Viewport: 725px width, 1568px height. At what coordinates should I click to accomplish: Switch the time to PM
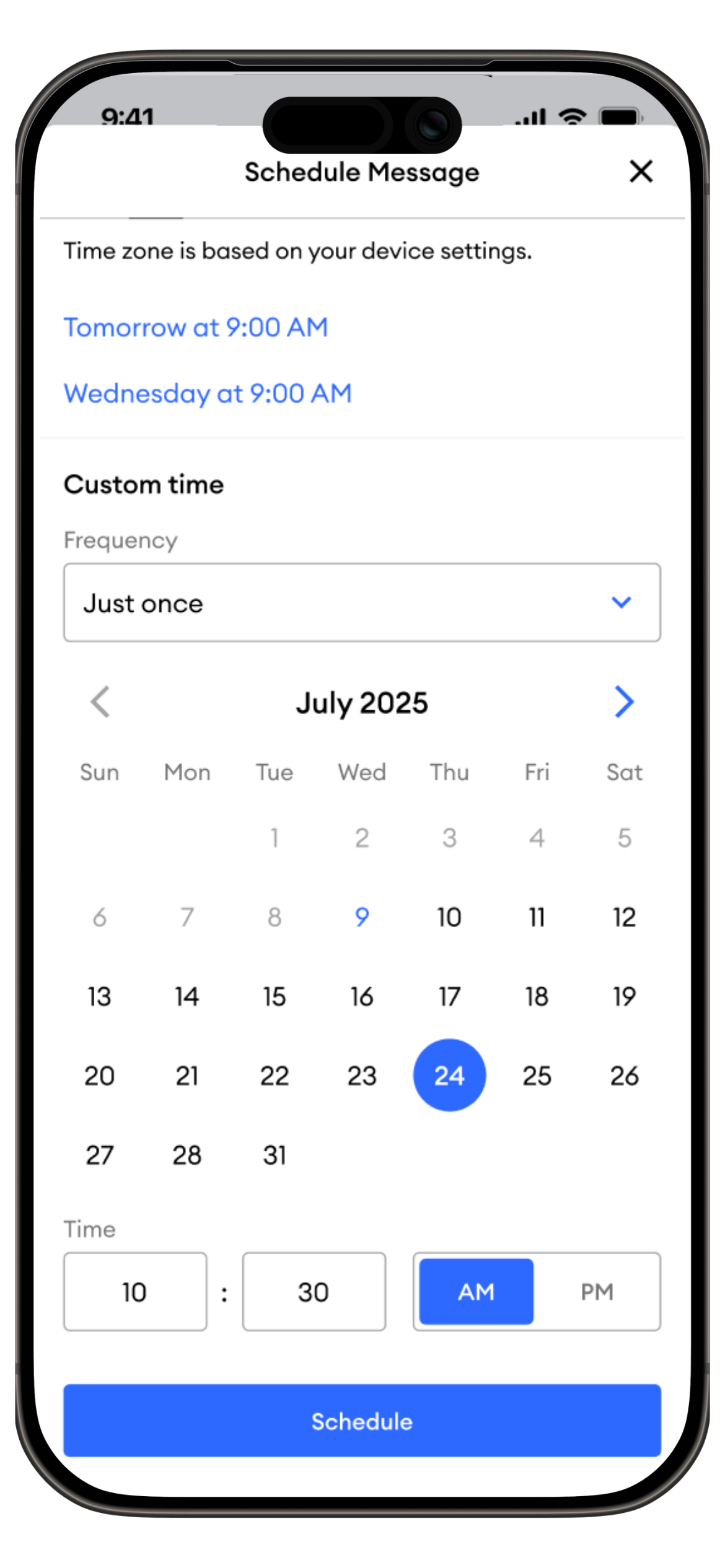[x=597, y=1292]
